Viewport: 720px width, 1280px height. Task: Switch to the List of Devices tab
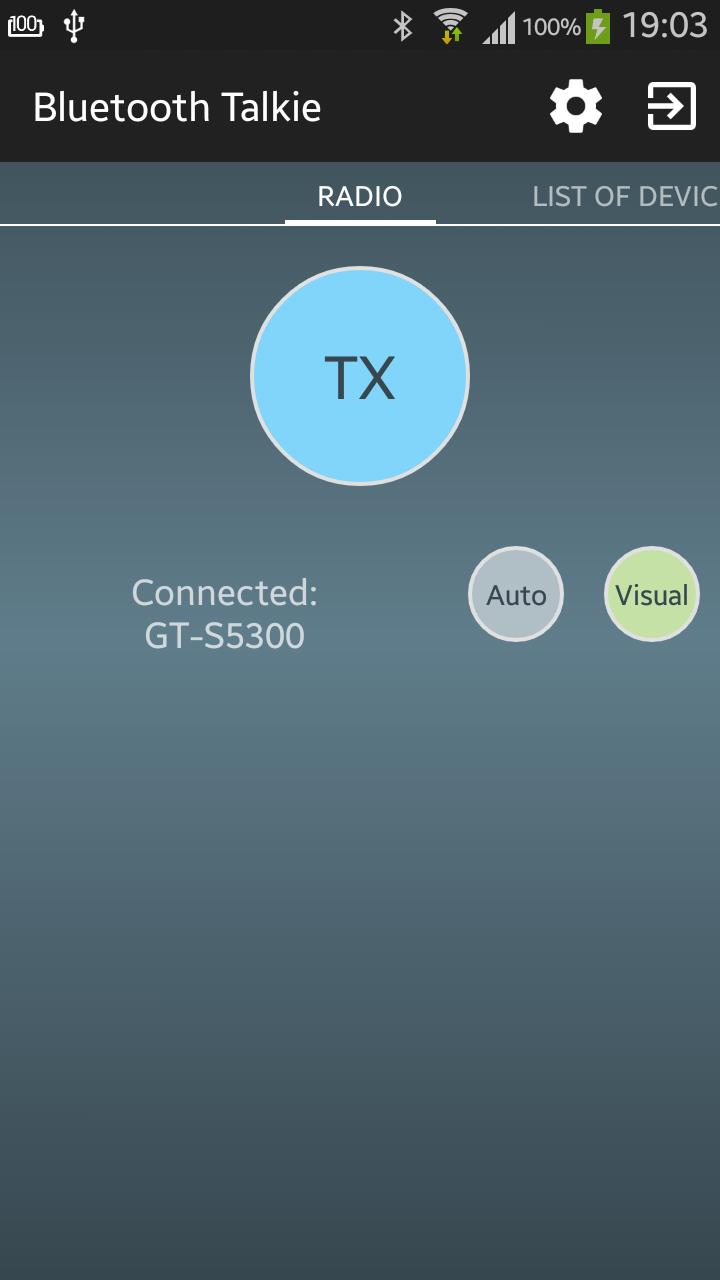[x=625, y=196]
